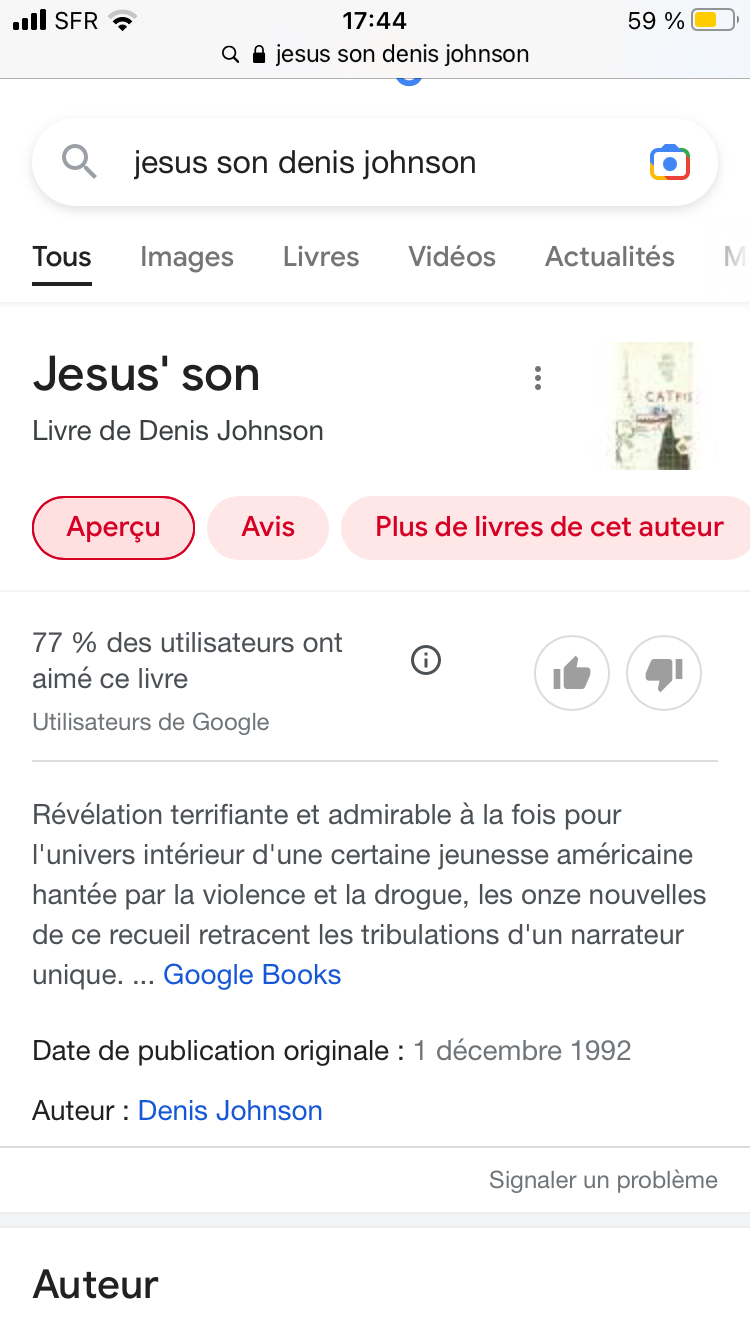Viewport: 750px width, 1334px height.
Task: Switch to the Livres tab
Action: pyautogui.click(x=321, y=257)
